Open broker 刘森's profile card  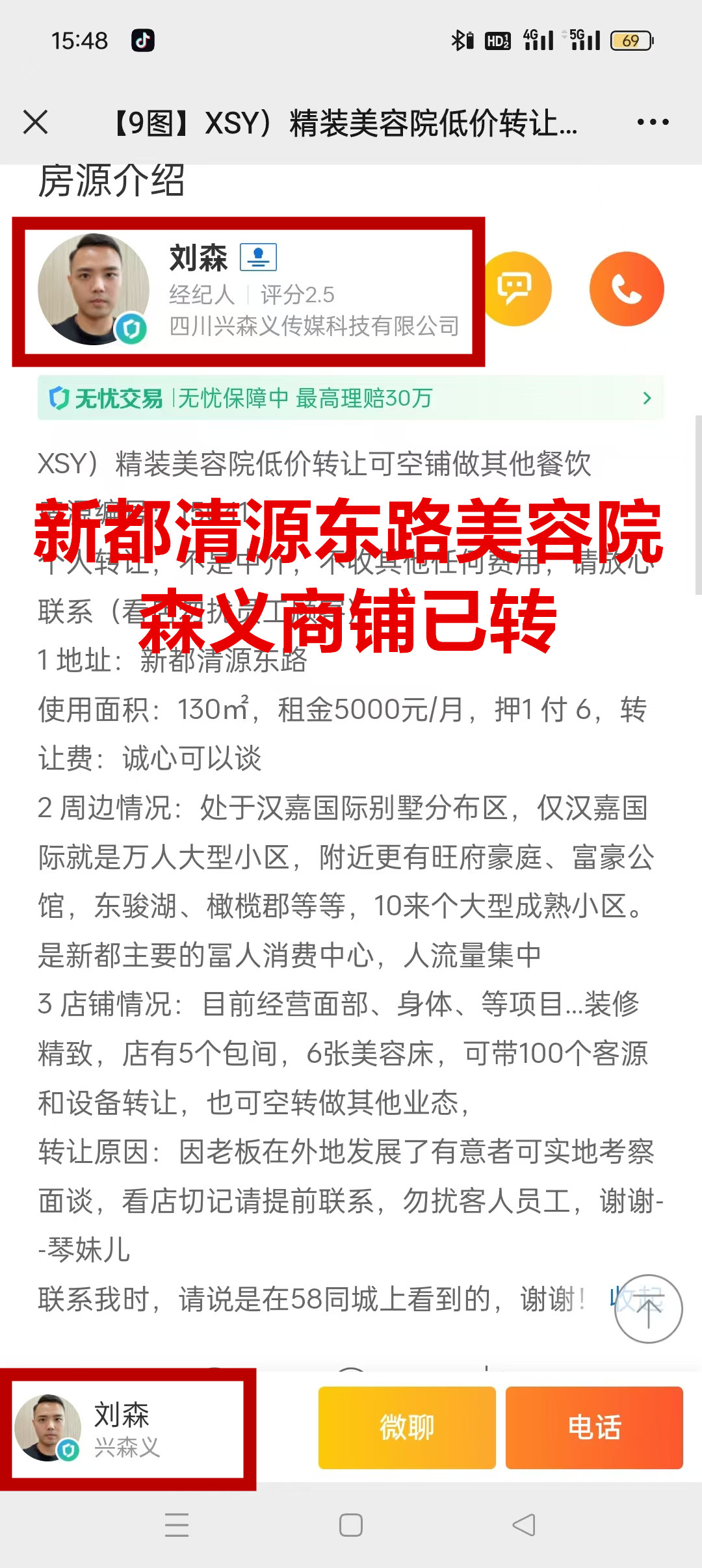(249, 291)
